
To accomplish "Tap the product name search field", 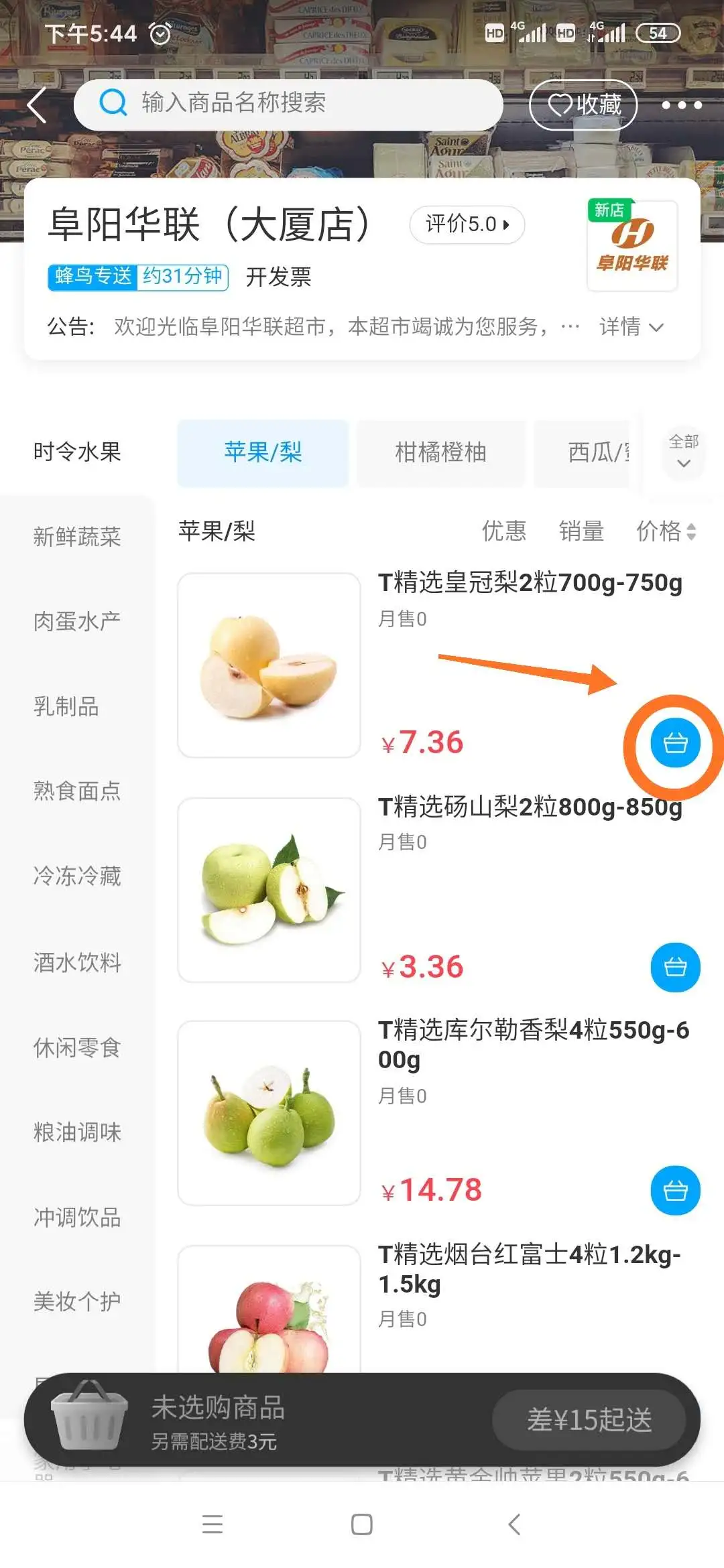I will point(288,104).
